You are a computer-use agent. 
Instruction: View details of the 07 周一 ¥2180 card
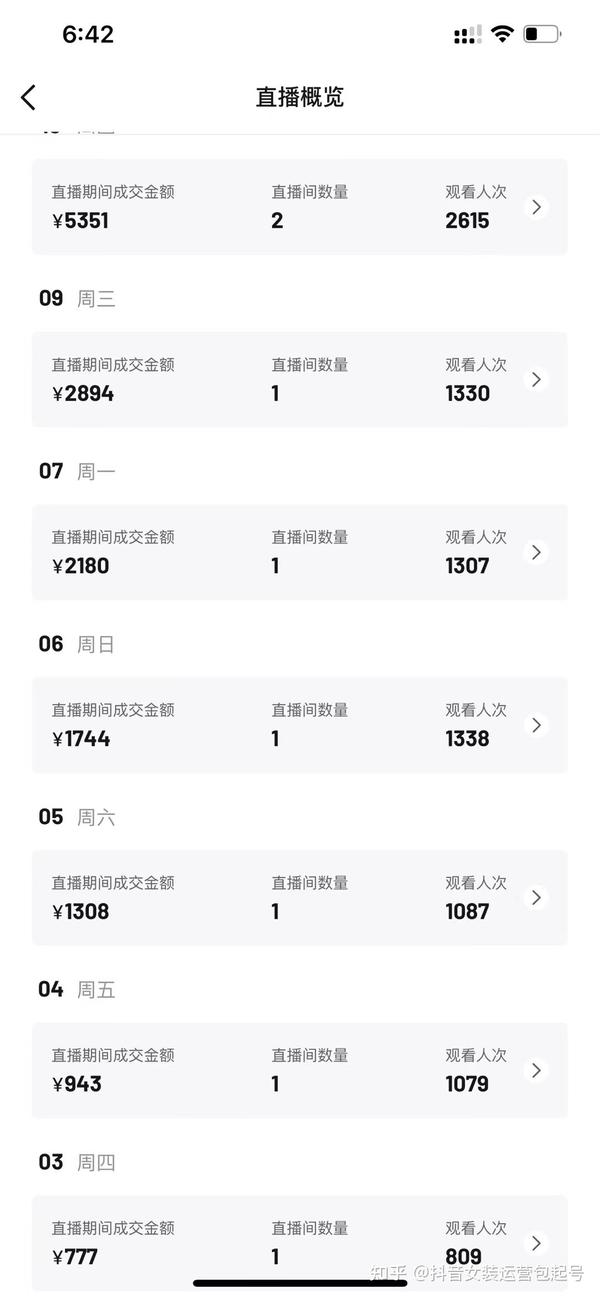(300, 552)
